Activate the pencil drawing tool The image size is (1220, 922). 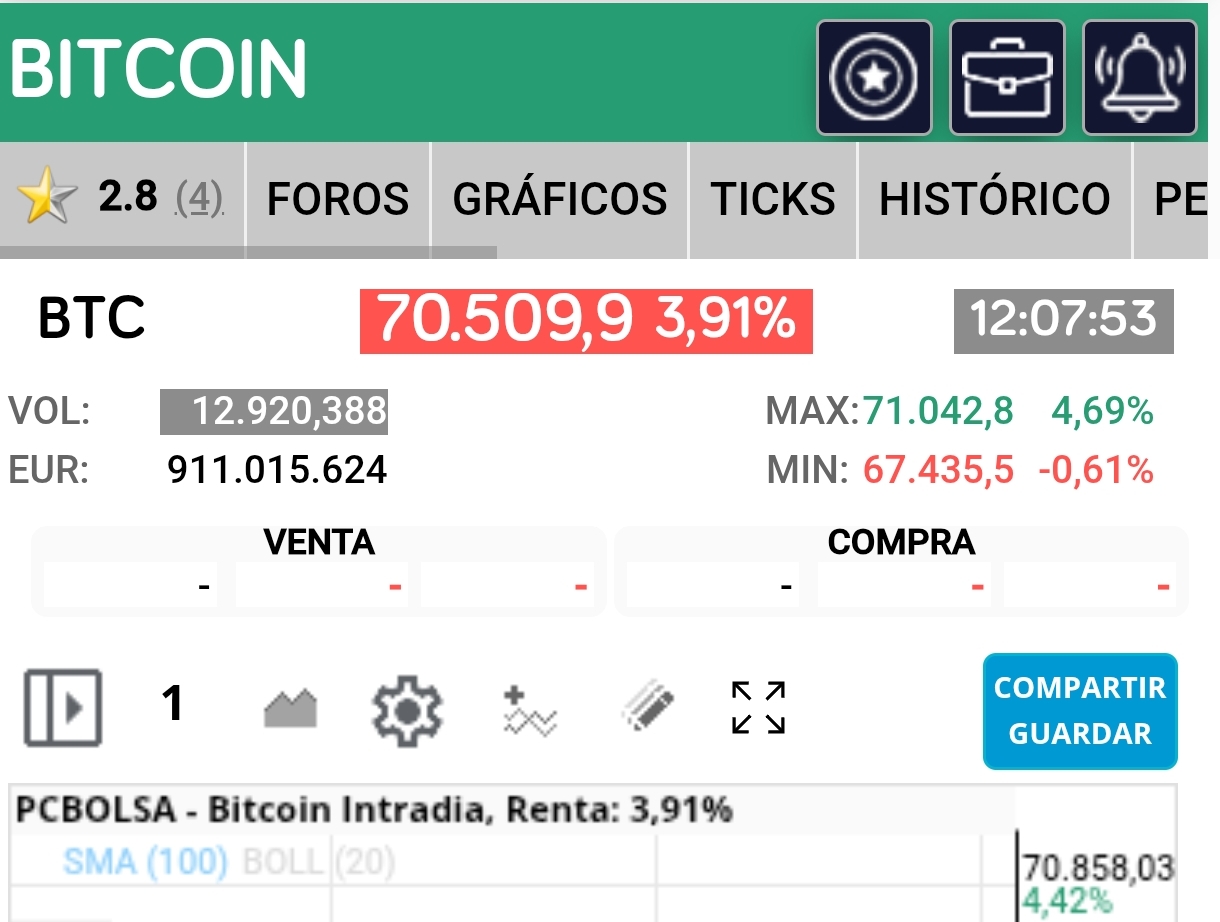[x=647, y=708]
